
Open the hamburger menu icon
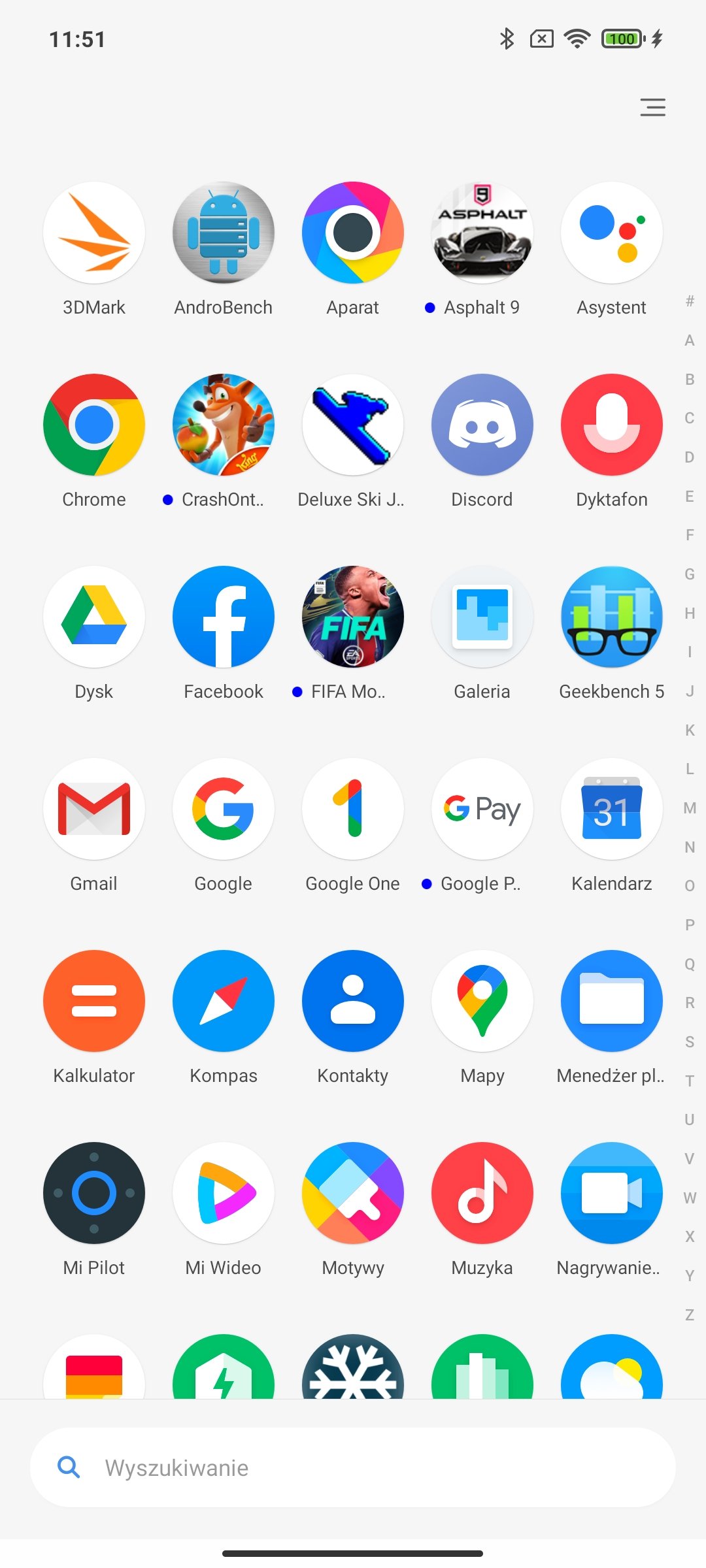tap(652, 107)
